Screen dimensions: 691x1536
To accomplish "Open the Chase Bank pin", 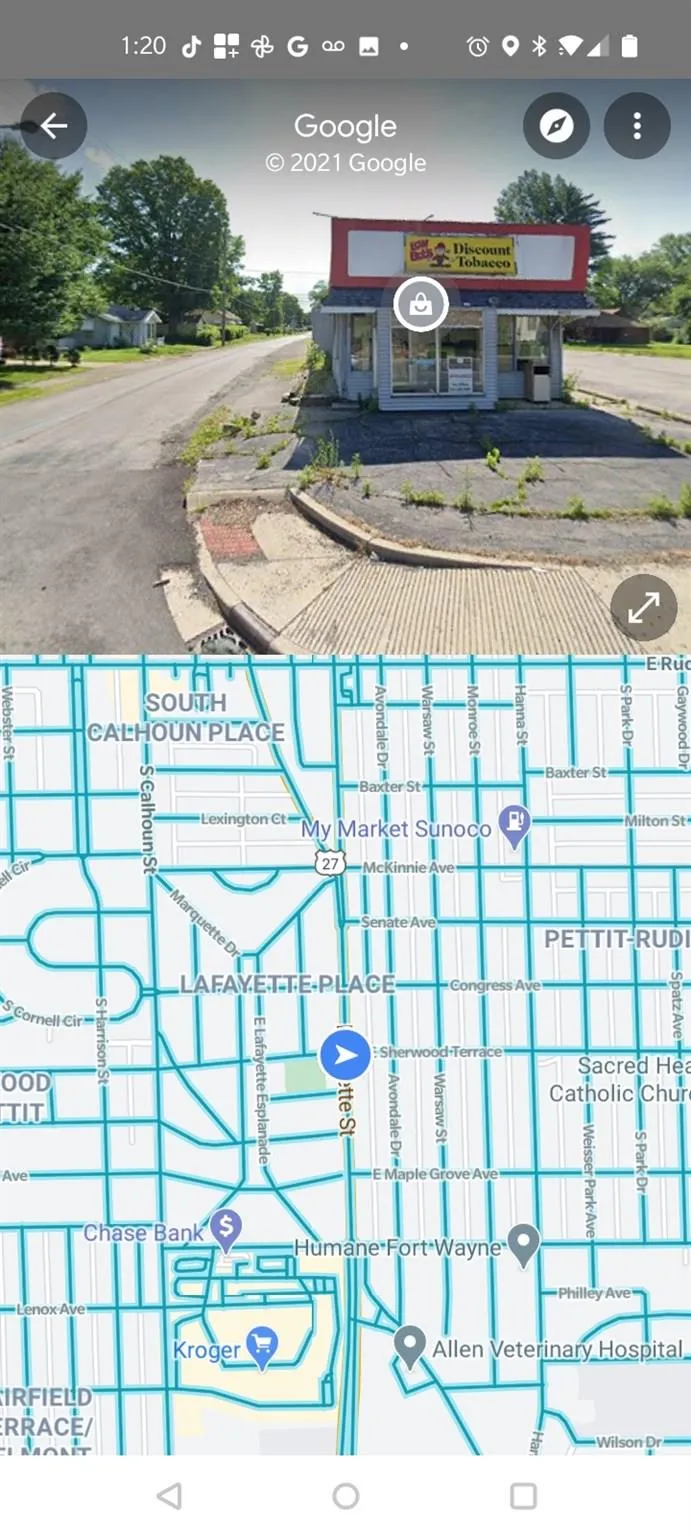I will tap(227, 1229).
